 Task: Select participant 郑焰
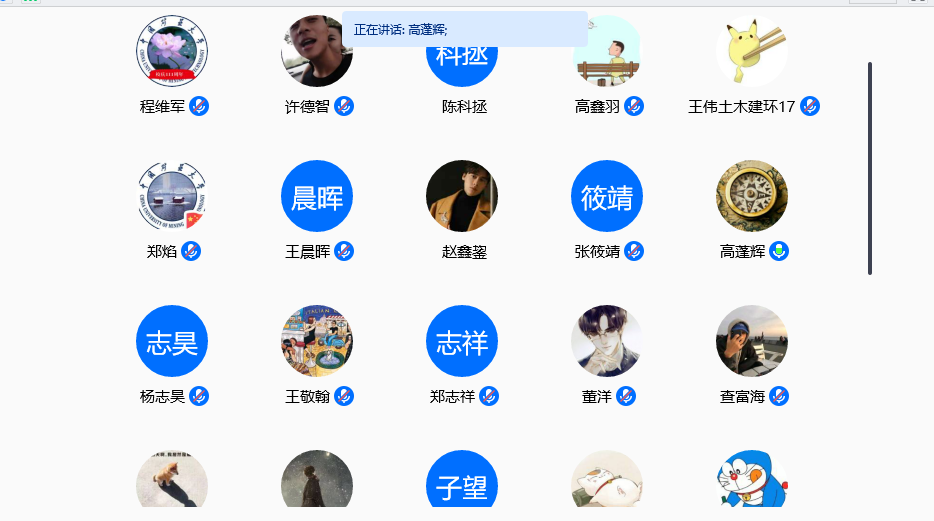172,196
